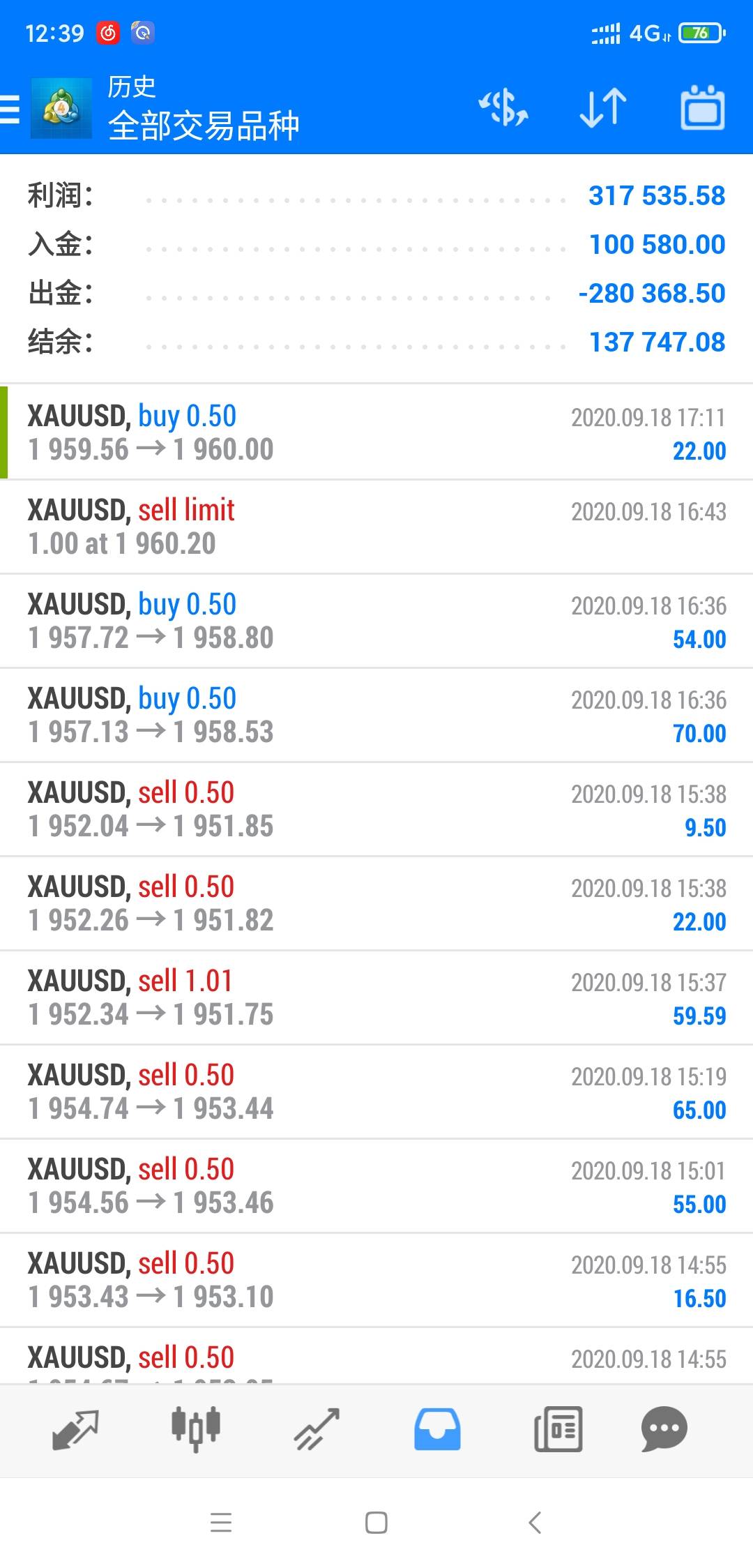This screenshot has height=1568, width=753.
Task: Open the sell 1.01 trade at 15:37
Action: [x=376, y=997]
